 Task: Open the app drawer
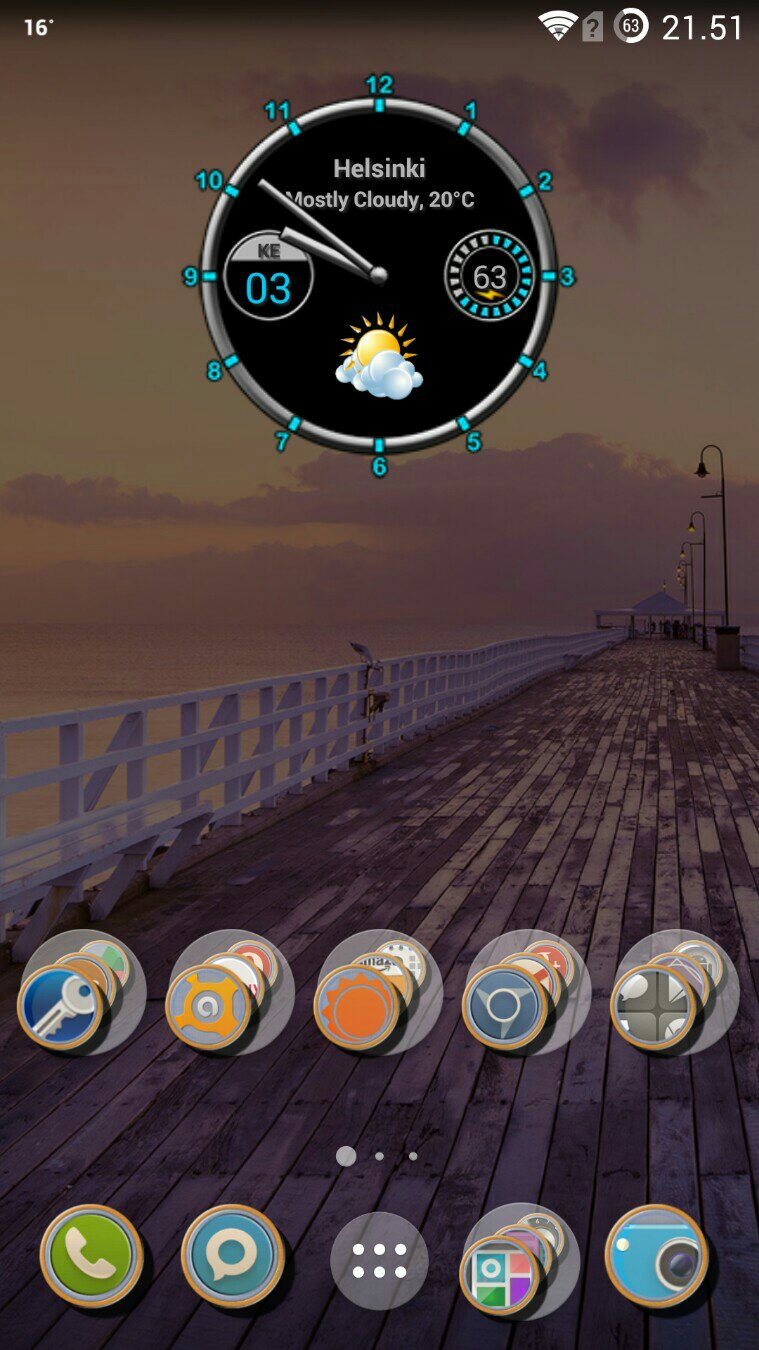click(379, 1260)
